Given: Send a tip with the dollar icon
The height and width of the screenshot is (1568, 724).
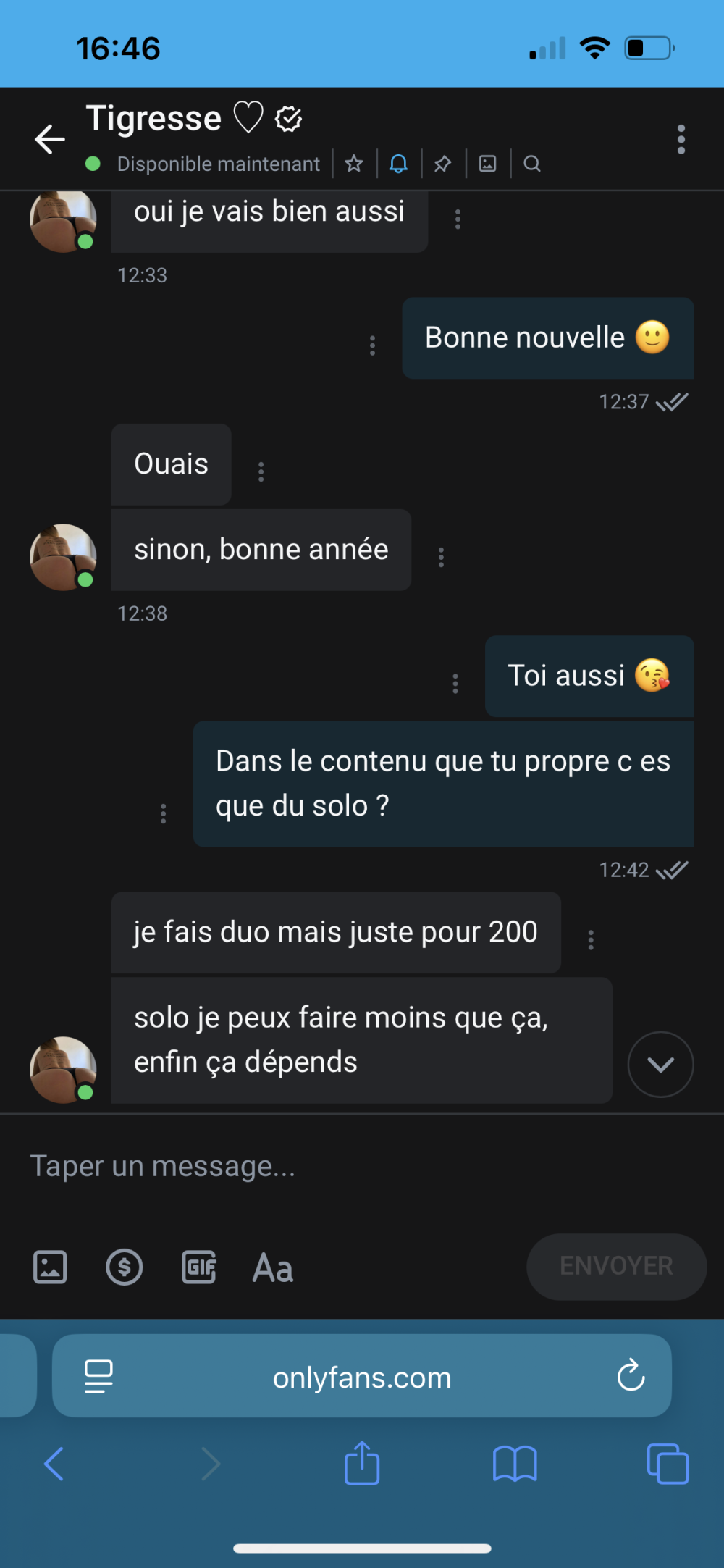Looking at the screenshot, I should click(125, 1267).
